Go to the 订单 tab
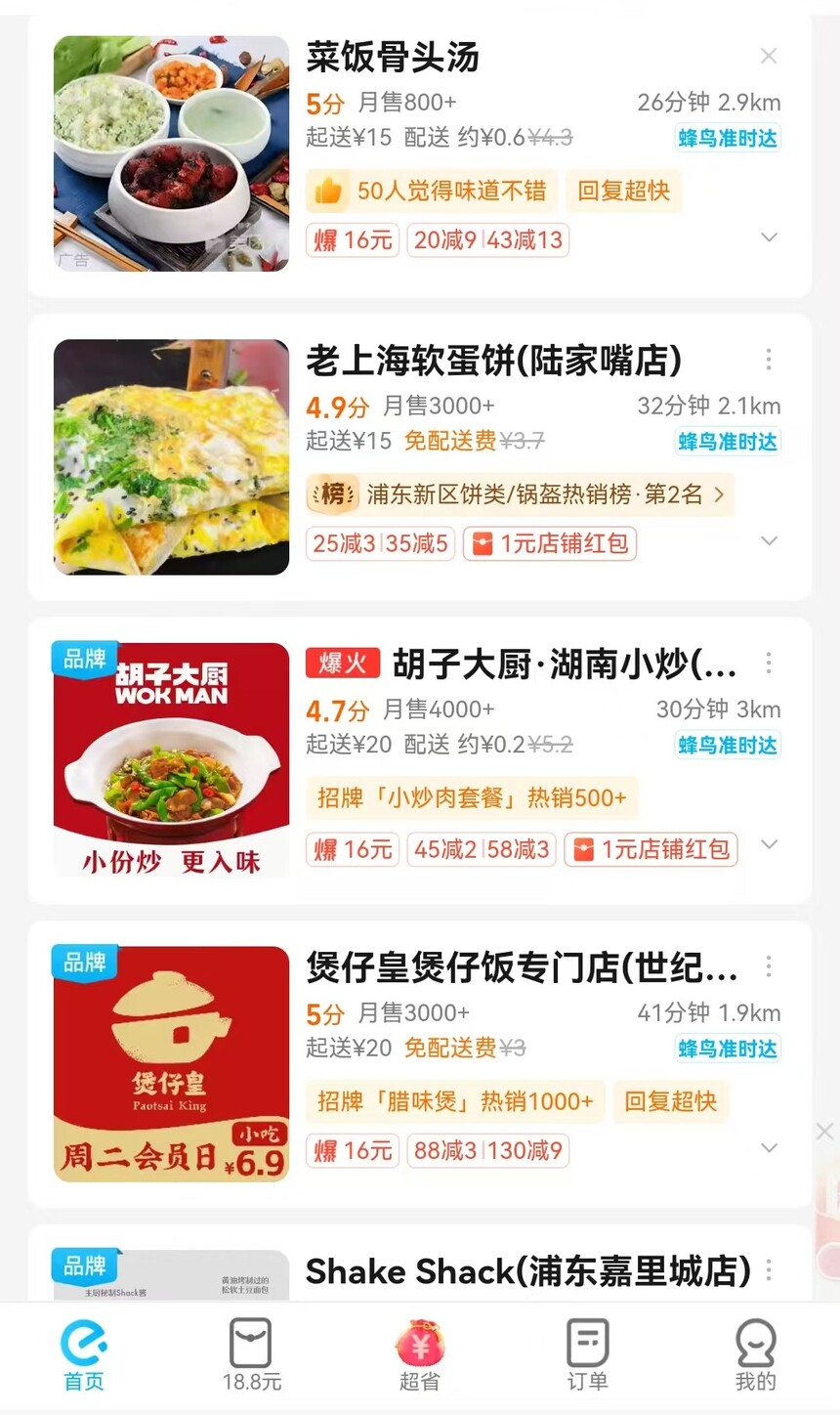 587,1355
